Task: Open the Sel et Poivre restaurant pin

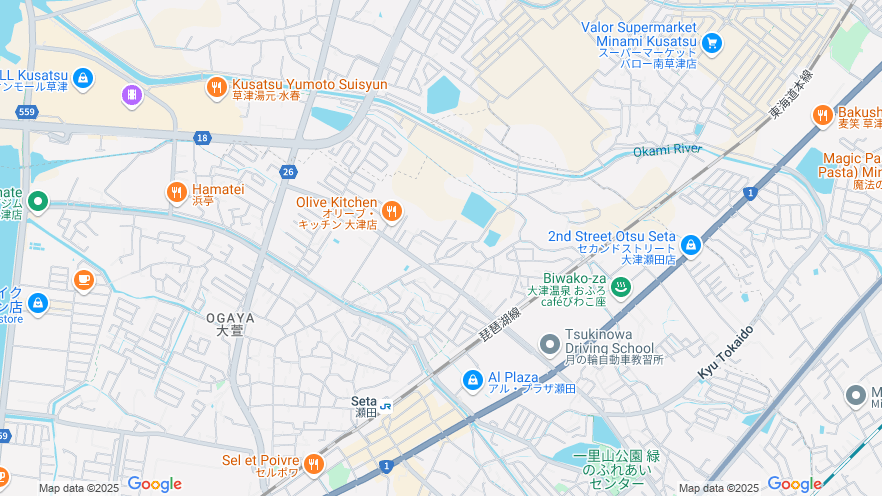Action: tap(314, 464)
